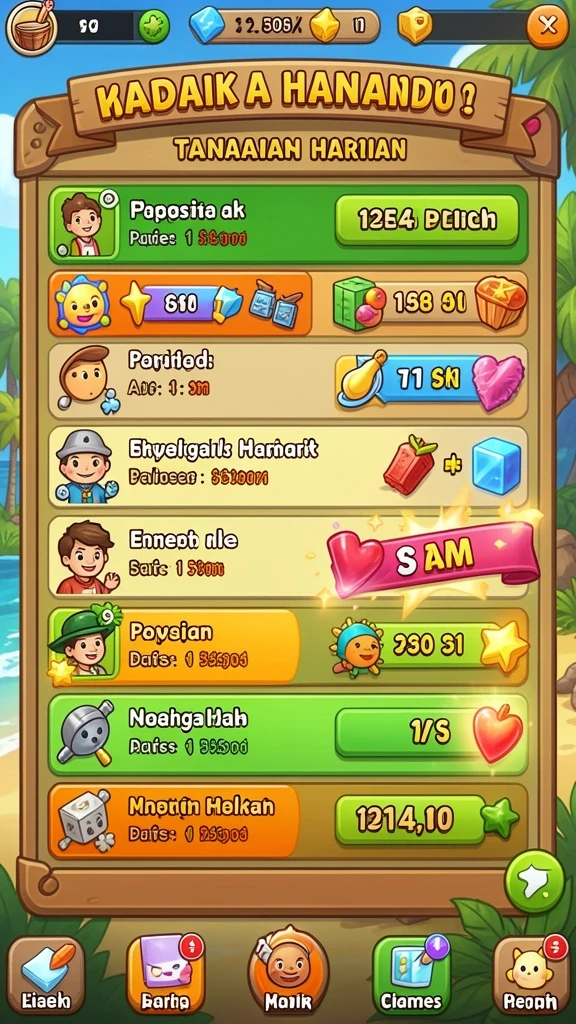This screenshot has width=576, height=1024.
Task: Close the panel with the orange X
Action: [x=547, y=27]
